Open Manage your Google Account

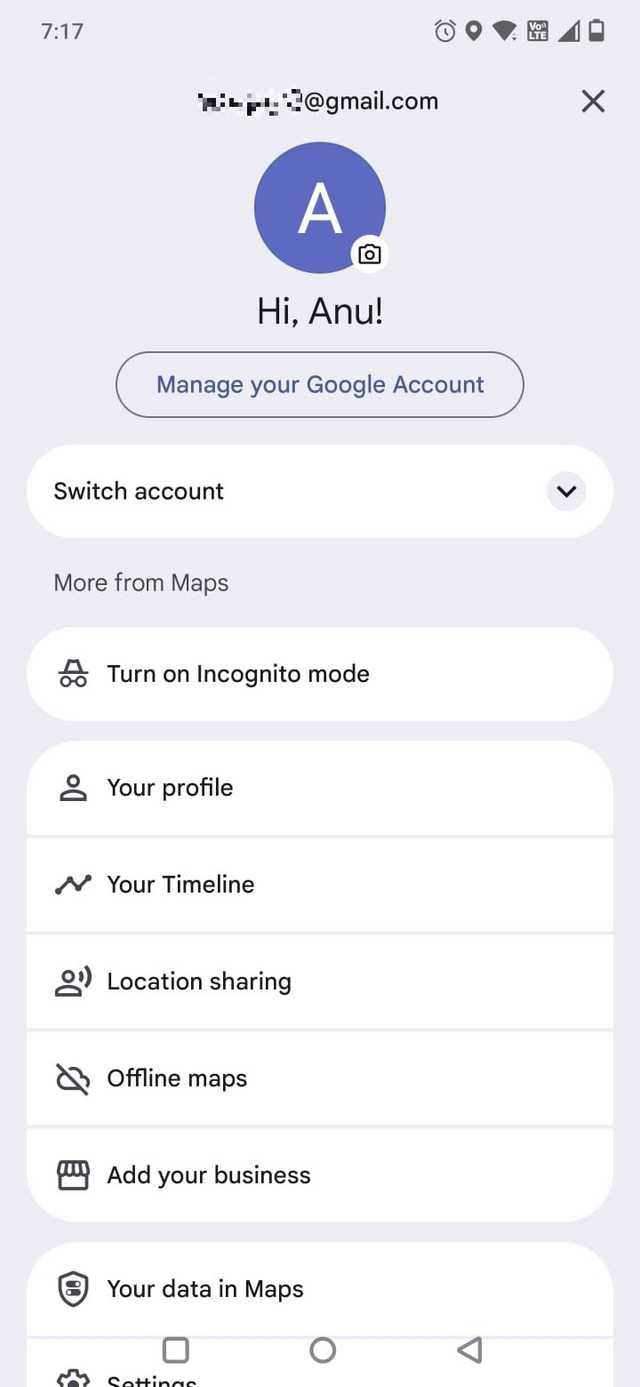coord(320,385)
